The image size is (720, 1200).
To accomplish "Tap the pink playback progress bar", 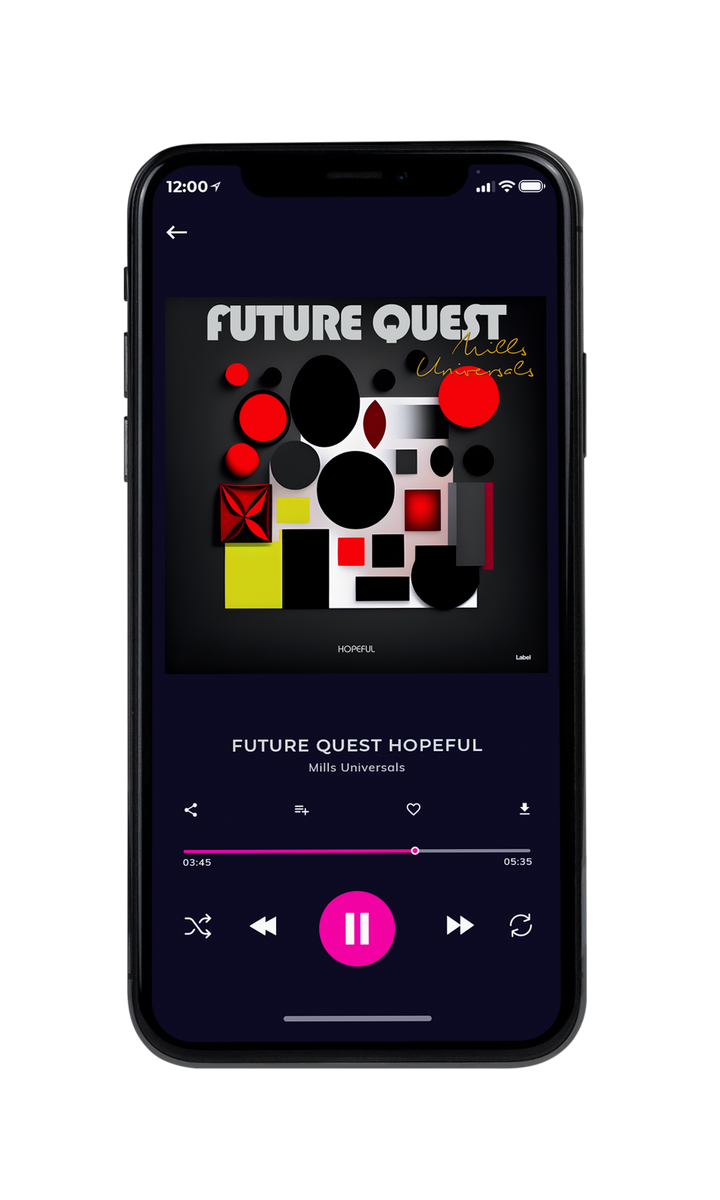I will pyautogui.click(x=357, y=851).
